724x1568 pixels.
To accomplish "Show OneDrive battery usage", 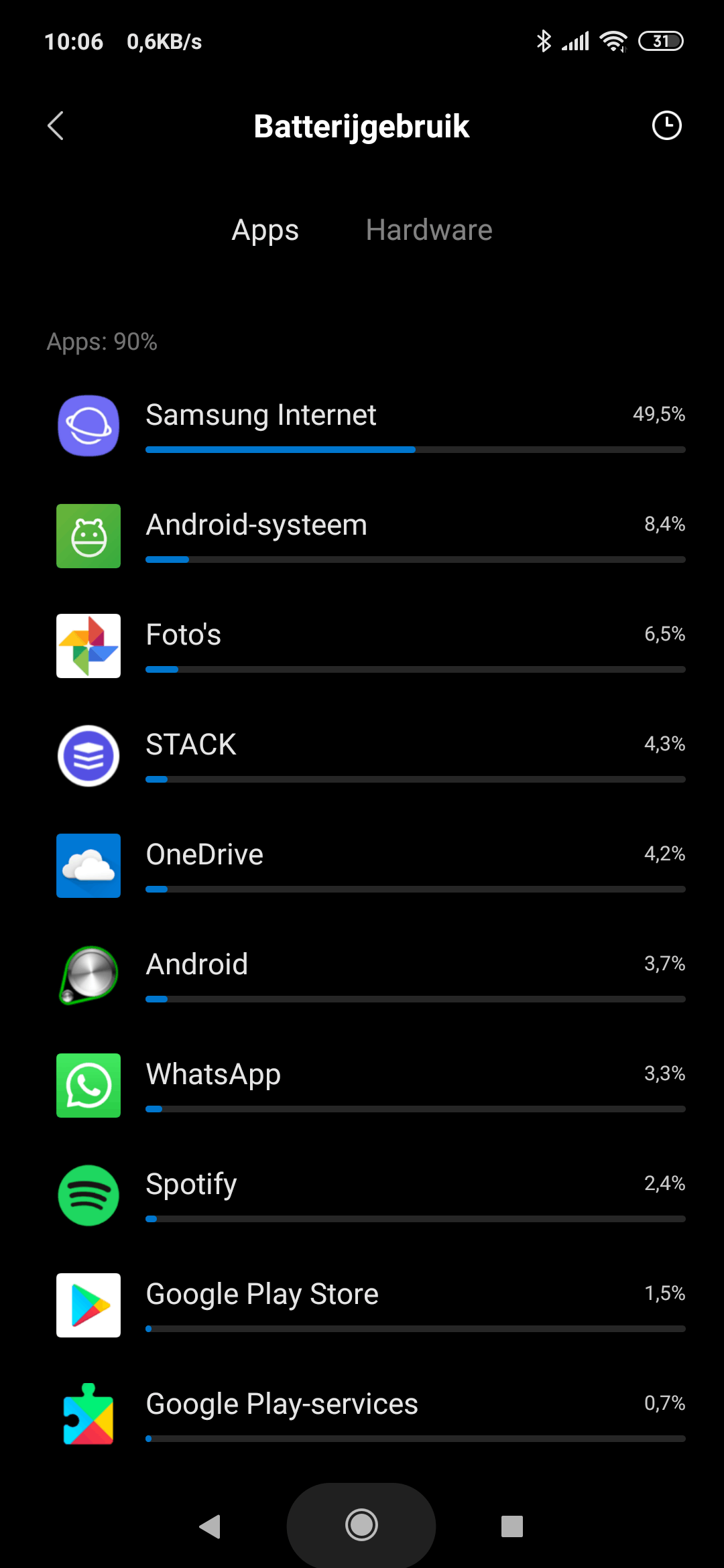I will click(370, 866).
